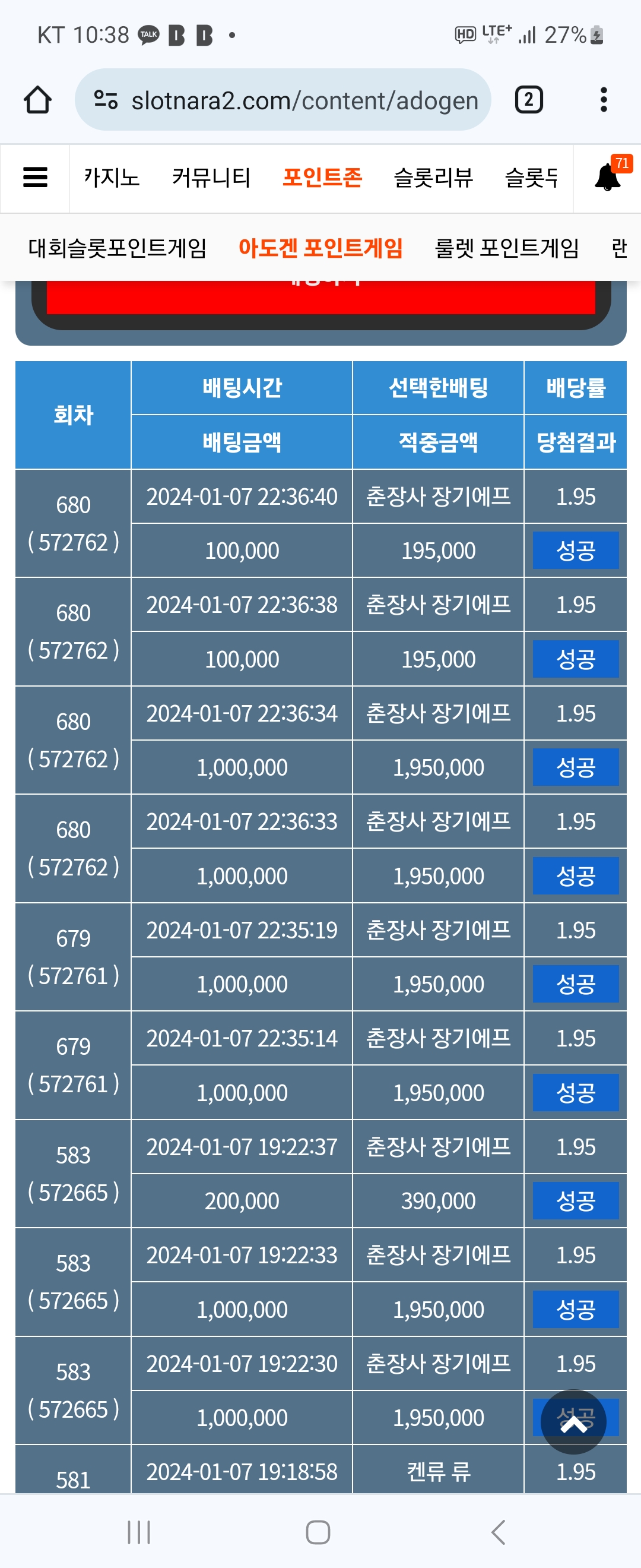This screenshot has width=641, height=1568.
Task: Switch to the 커뮤니티 menu
Action: [211, 178]
